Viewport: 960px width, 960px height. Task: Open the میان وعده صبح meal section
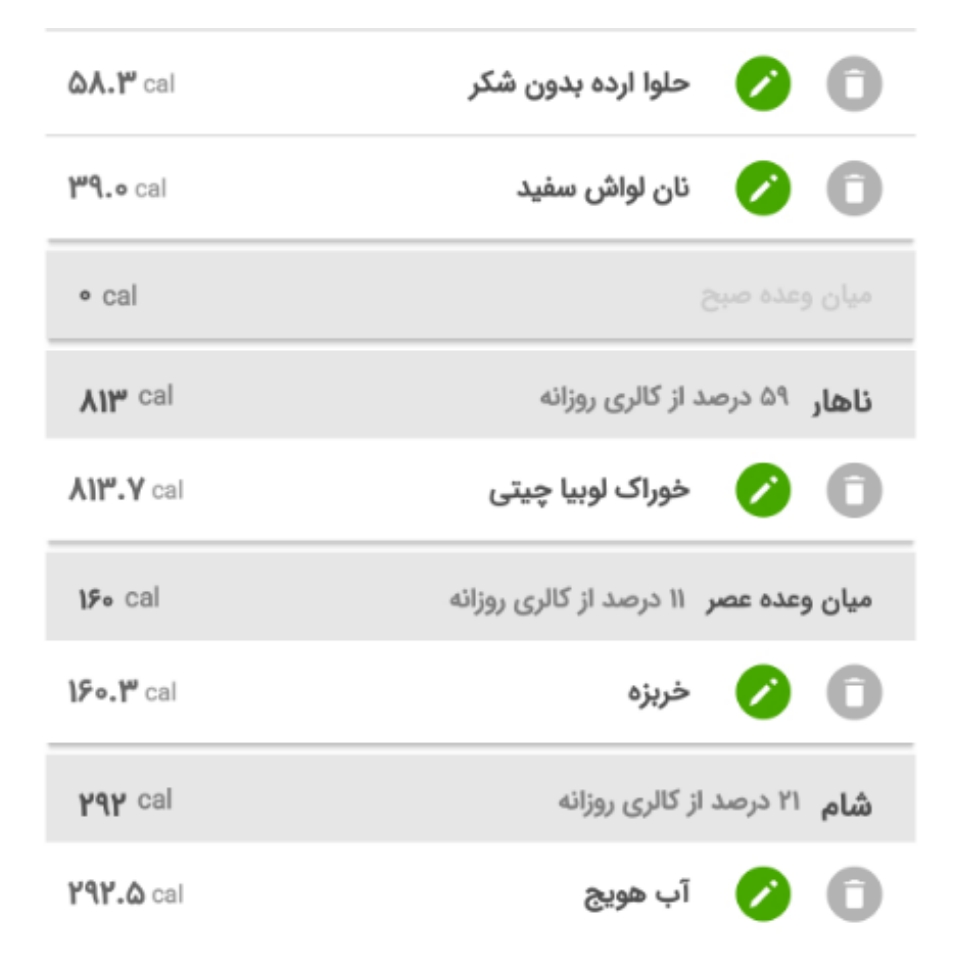[480, 296]
